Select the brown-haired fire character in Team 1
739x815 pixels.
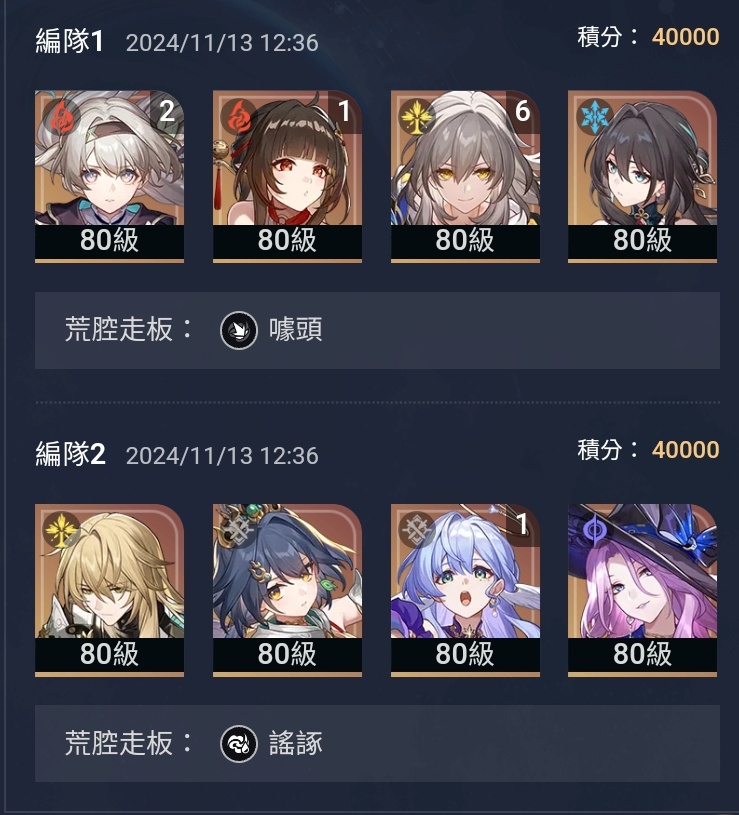(x=287, y=175)
